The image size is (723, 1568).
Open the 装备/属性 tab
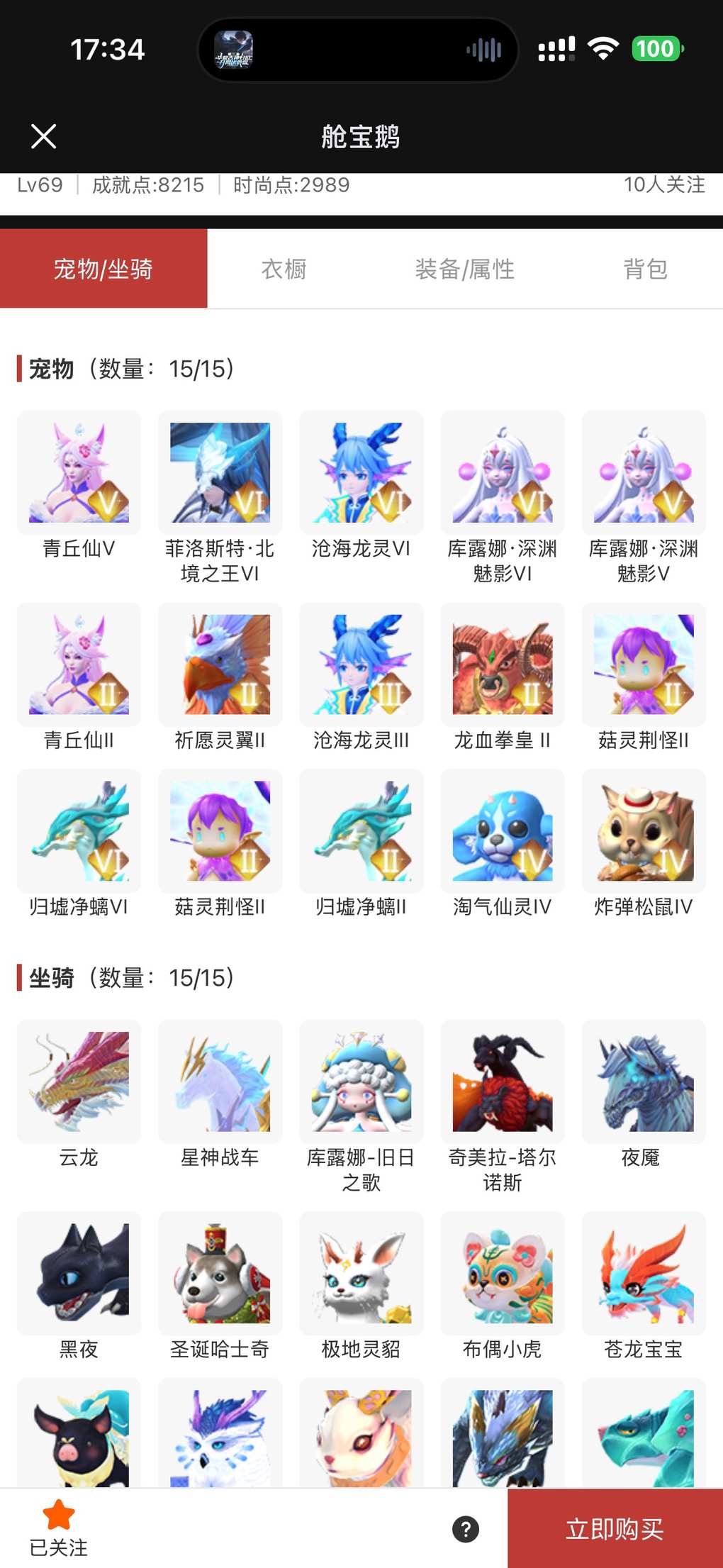[464, 269]
